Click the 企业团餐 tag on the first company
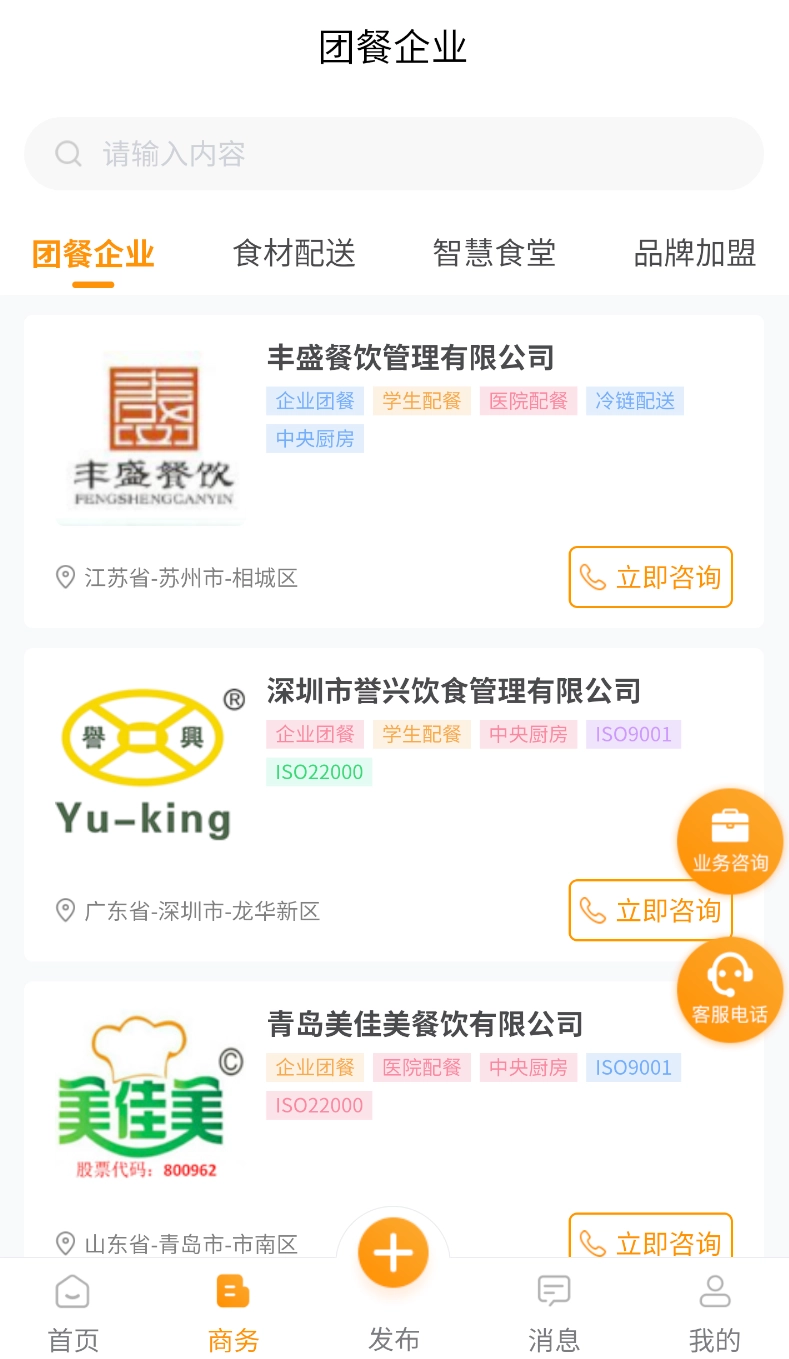The image size is (789, 1359). pos(315,400)
